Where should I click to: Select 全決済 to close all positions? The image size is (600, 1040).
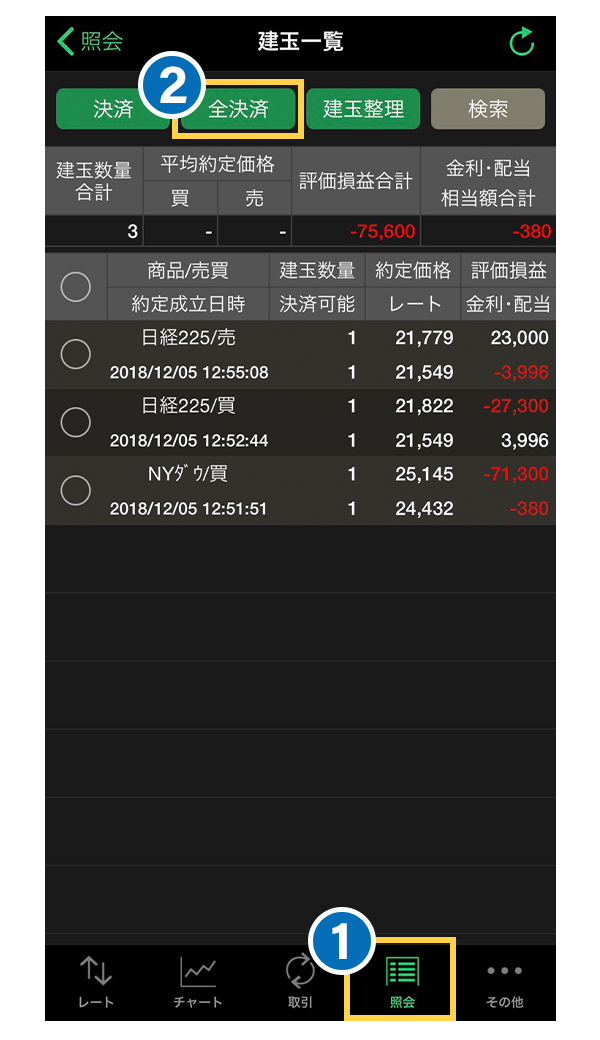click(238, 109)
